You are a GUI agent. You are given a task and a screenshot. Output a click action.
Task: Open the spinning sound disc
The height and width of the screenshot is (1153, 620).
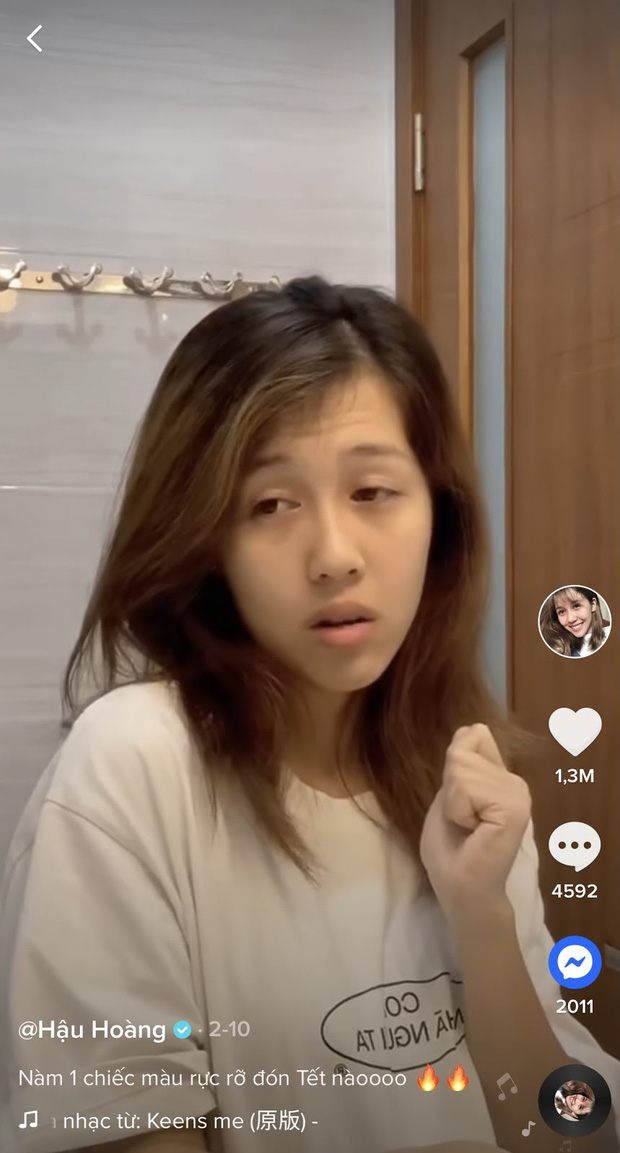coord(574,1100)
